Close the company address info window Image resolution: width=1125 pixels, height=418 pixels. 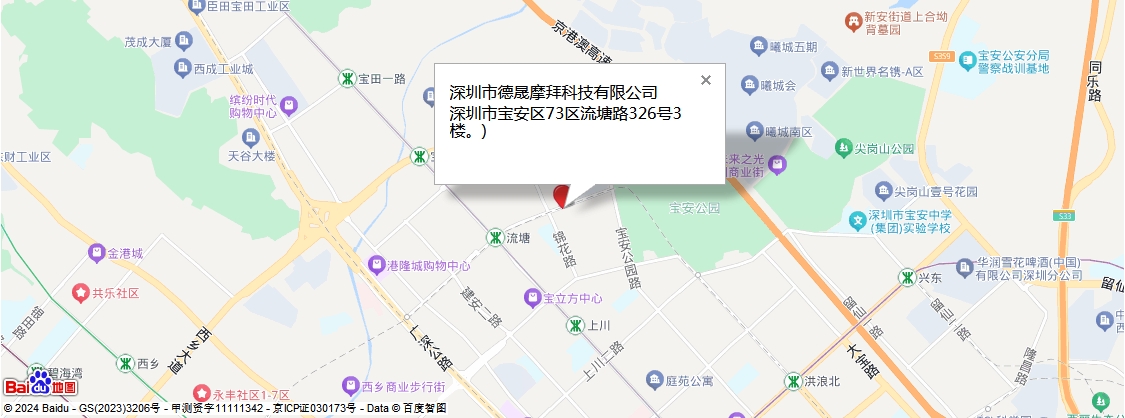706,80
